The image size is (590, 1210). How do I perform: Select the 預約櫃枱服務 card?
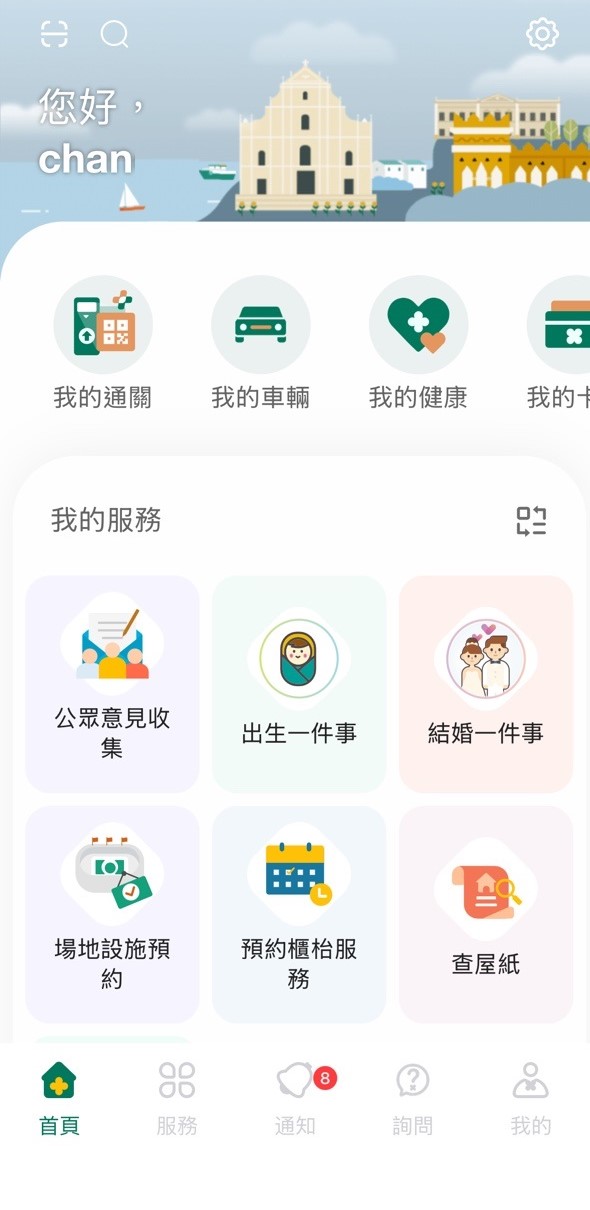pos(299,914)
